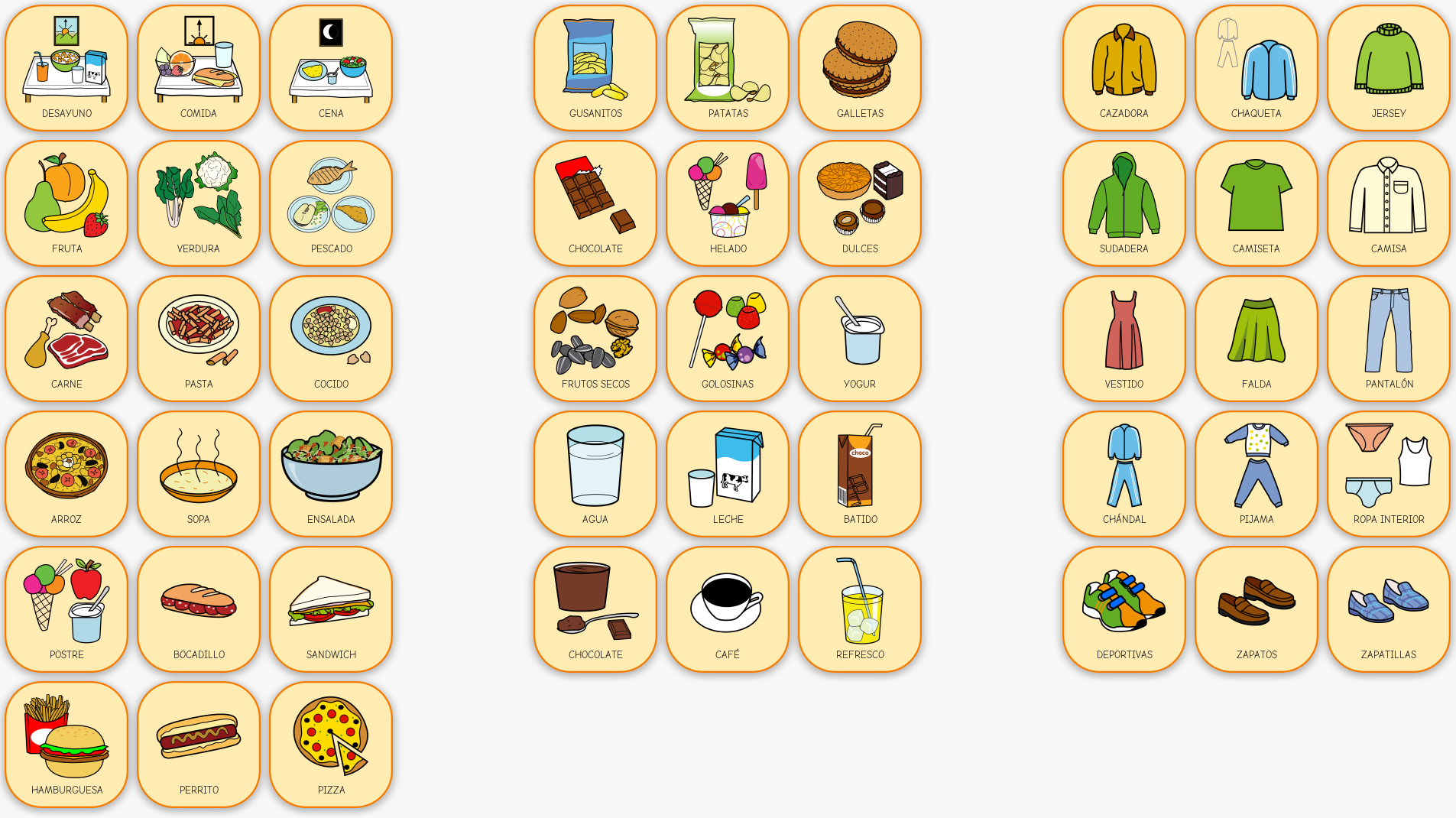The height and width of the screenshot is (818, 1456).
Task: Choose the HAMBURGUESA card
Action: pos(66,745)
